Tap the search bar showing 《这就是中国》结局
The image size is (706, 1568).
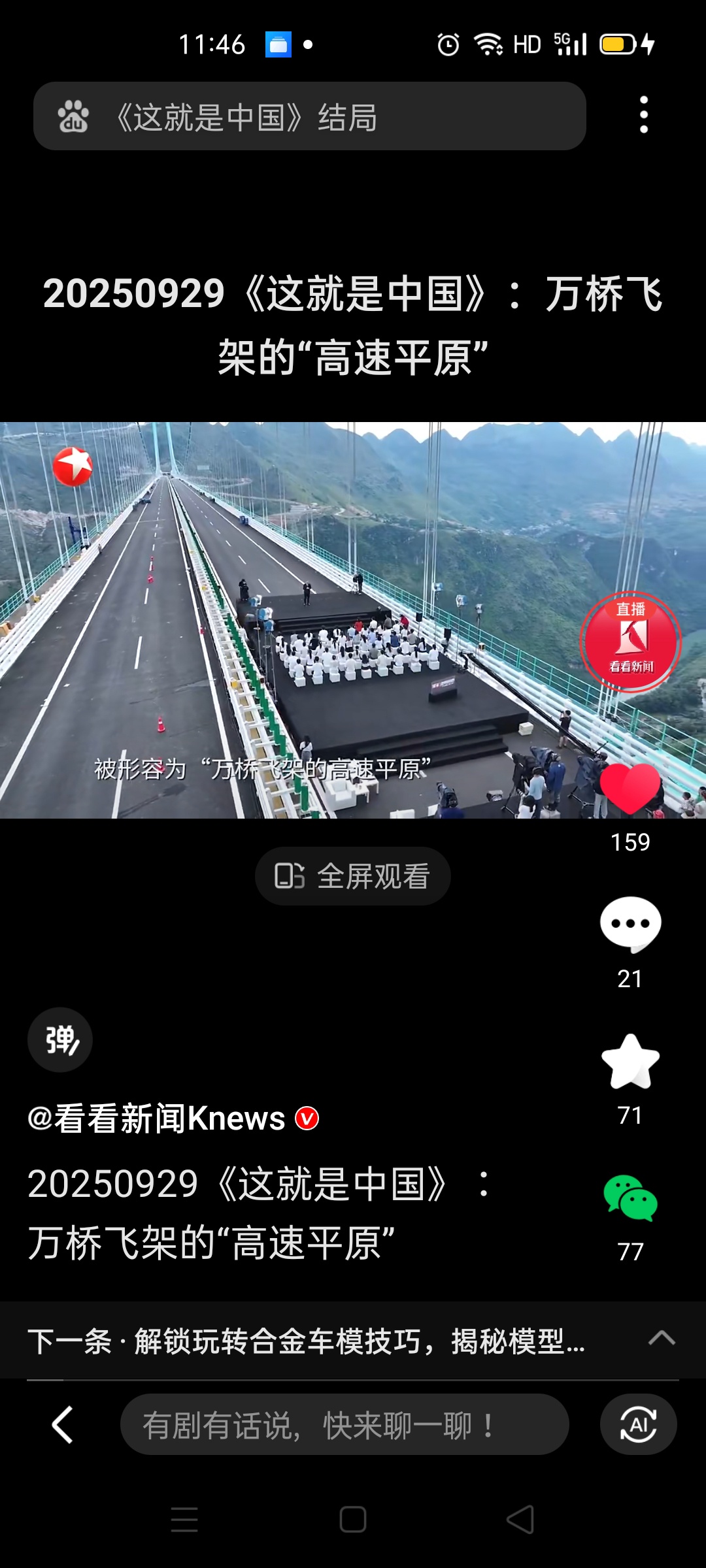click(310, 116)
